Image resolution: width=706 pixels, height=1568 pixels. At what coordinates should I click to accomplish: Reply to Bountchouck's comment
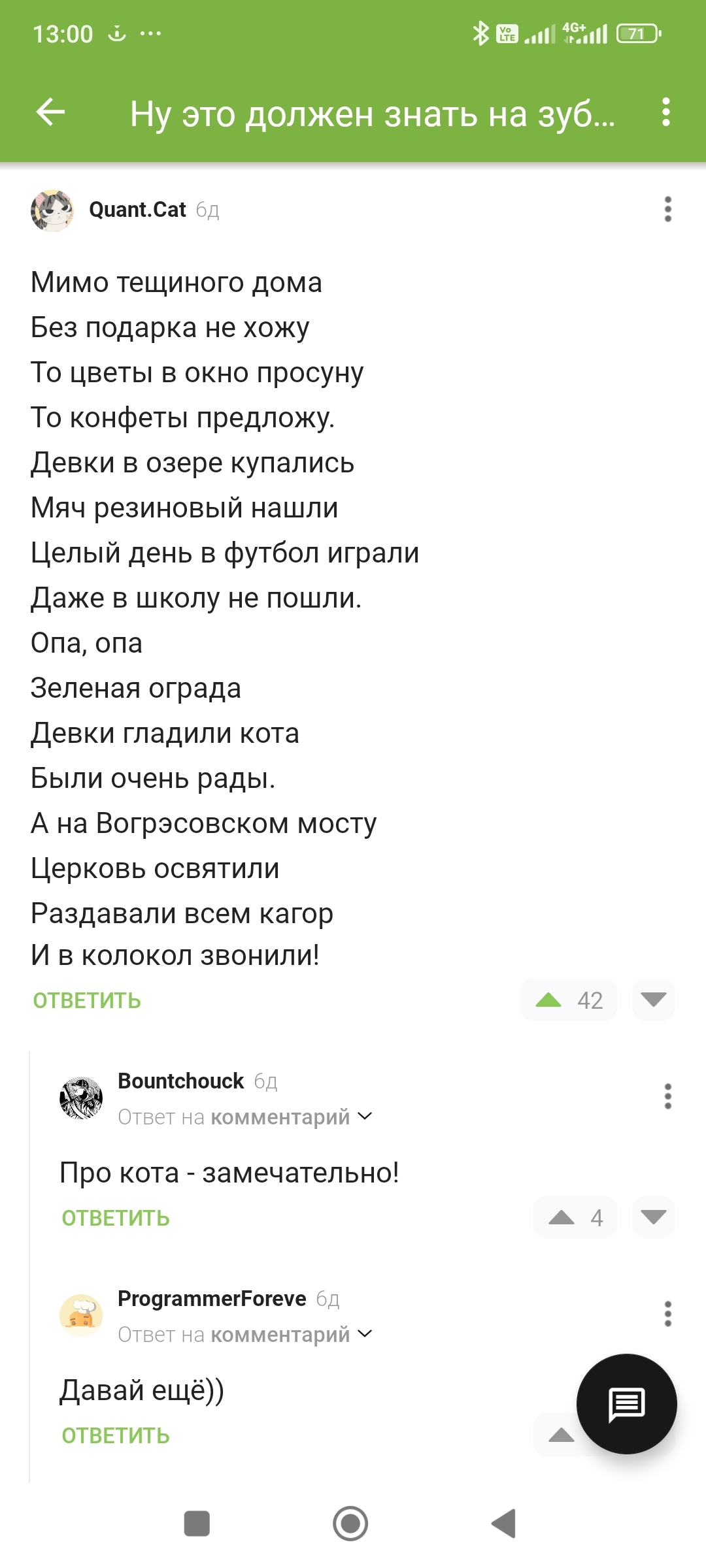(x=116, y=1218)
